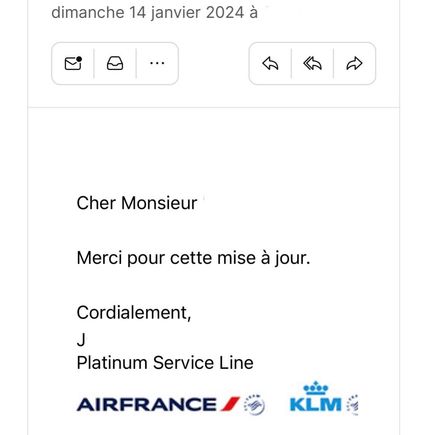Mark this email as unread

point(73,63)
